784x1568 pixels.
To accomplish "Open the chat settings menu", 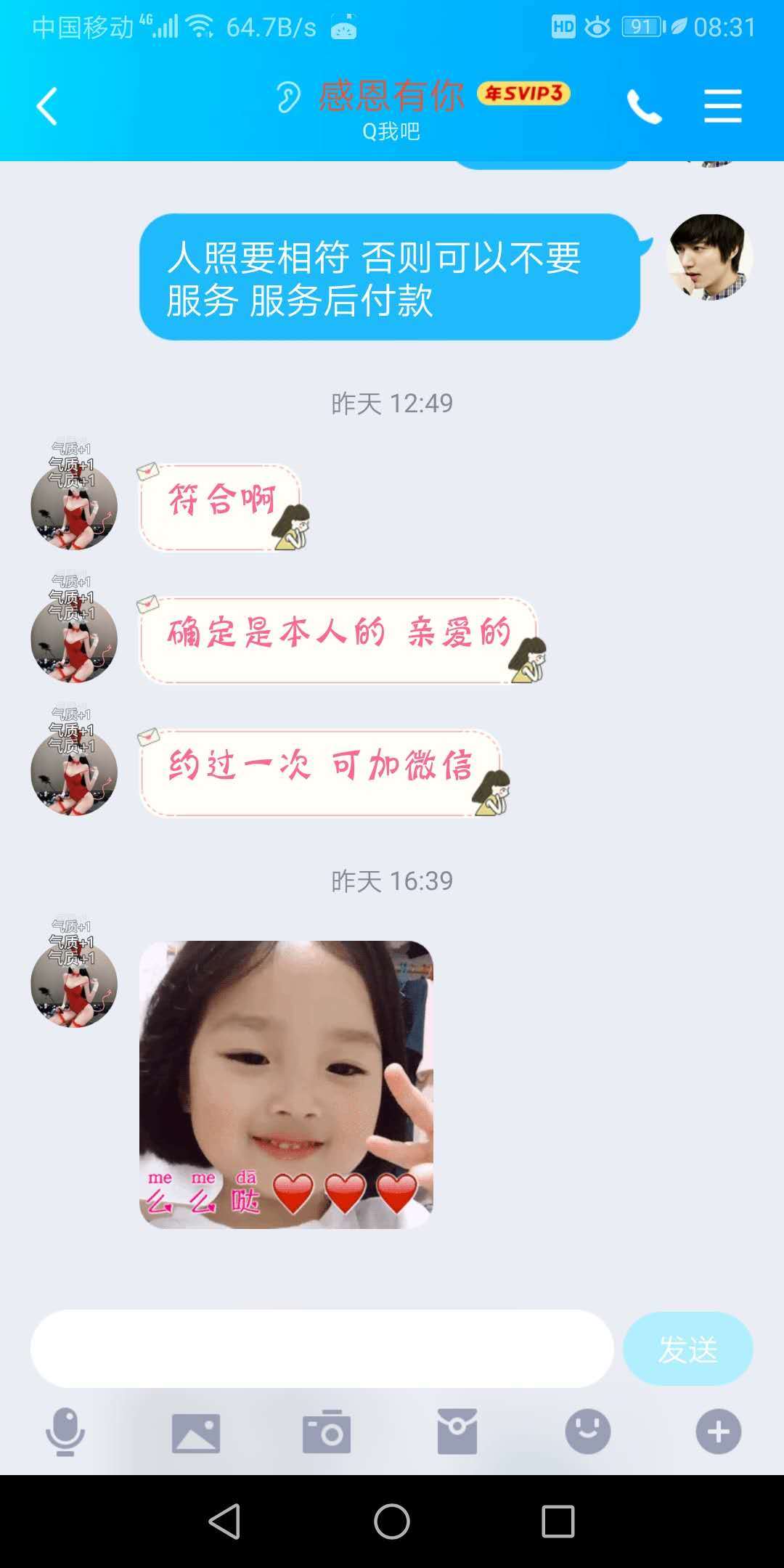I will (x=722, y=107).
